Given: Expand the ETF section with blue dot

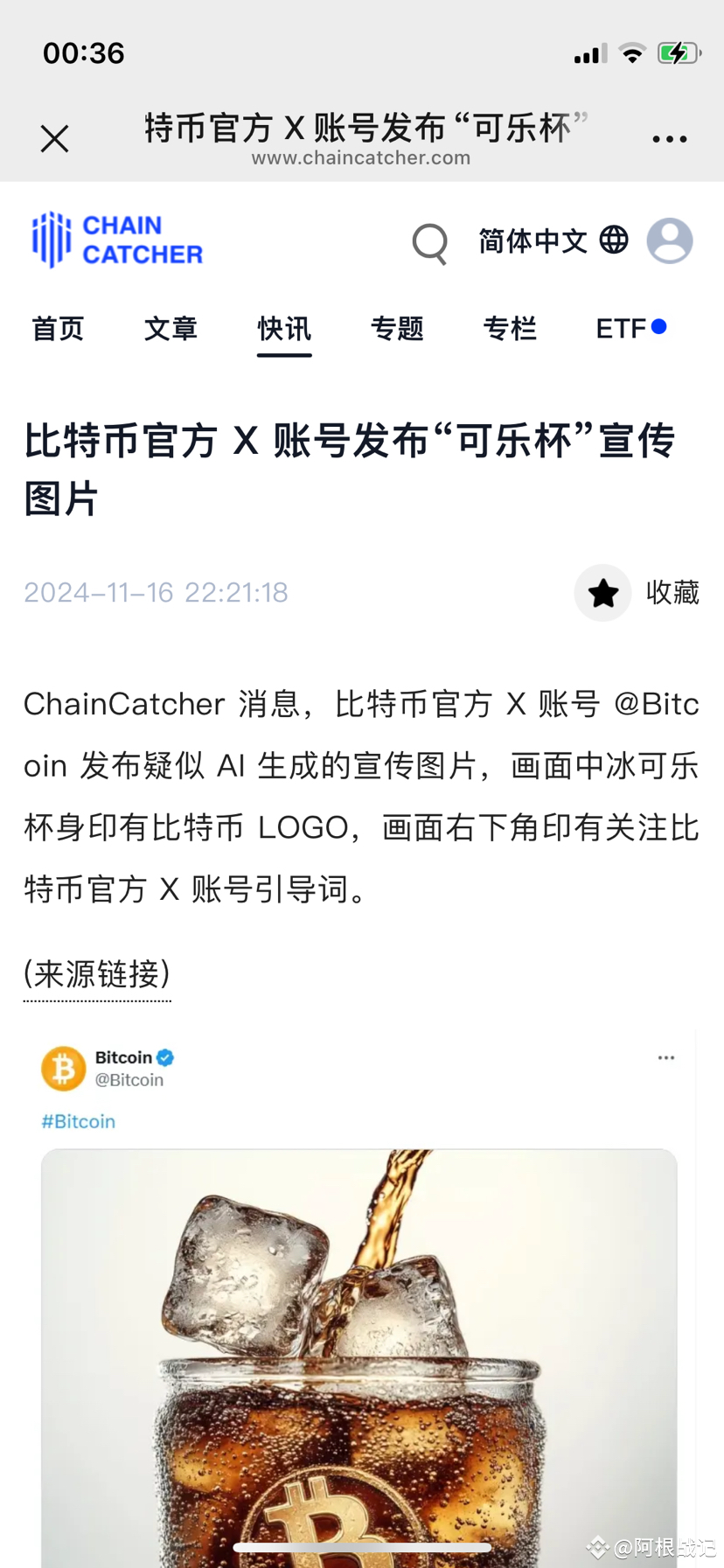Looking at the screenshot, I should [x=624, y=329].
